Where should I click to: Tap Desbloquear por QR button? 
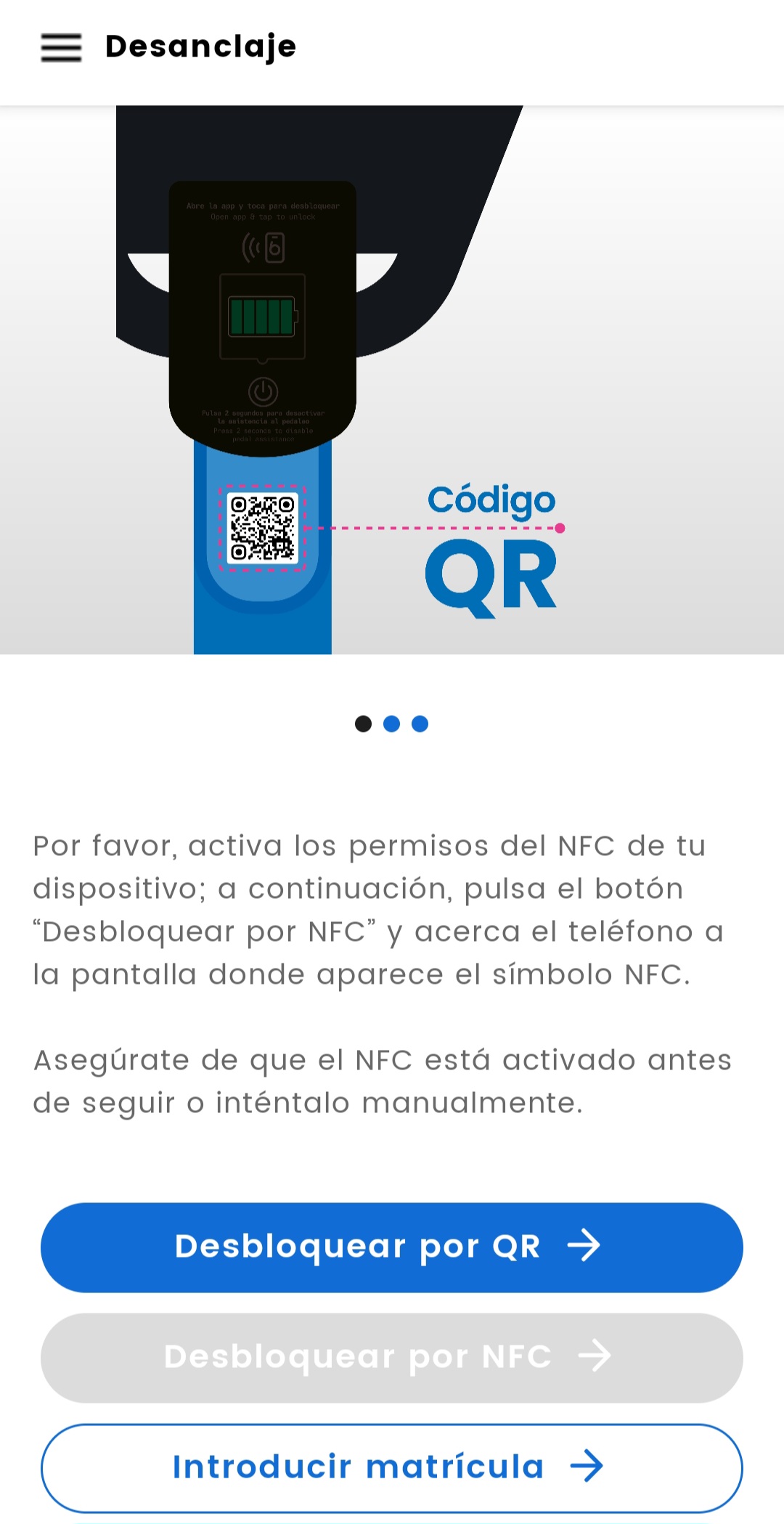pyautogui.click(x=392, y=1247)
